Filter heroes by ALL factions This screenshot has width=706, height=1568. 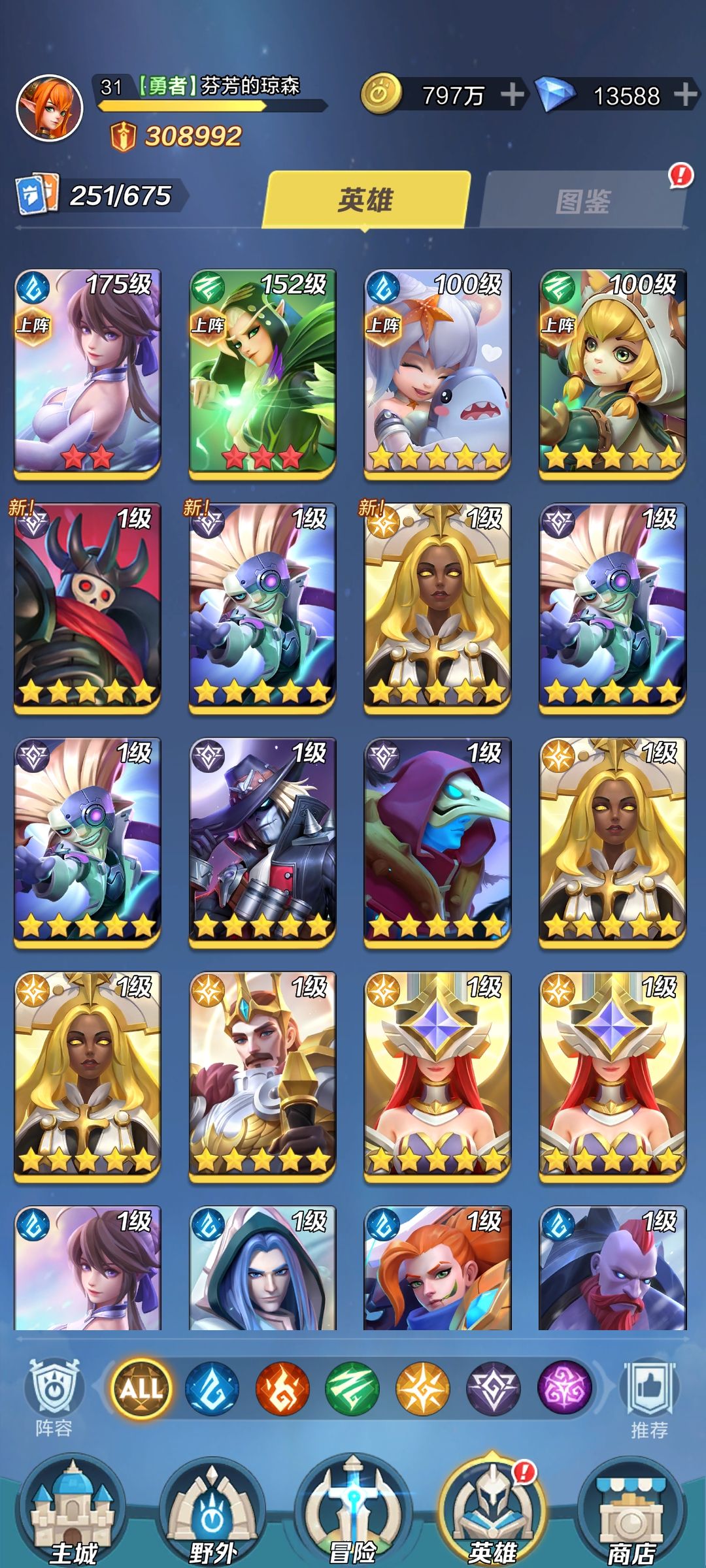(x=141, y=1388)
